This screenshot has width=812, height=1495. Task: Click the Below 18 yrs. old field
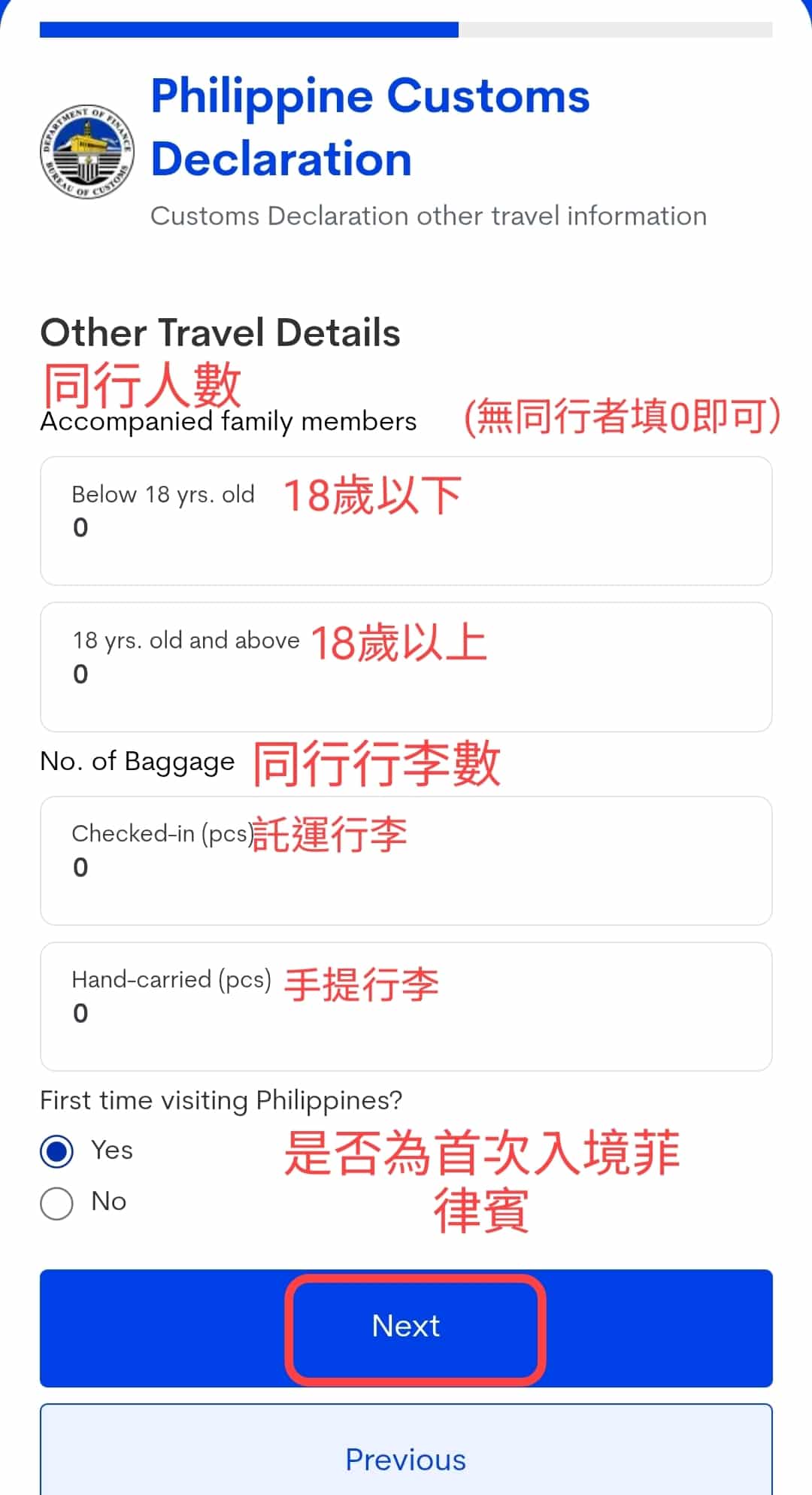406,519
